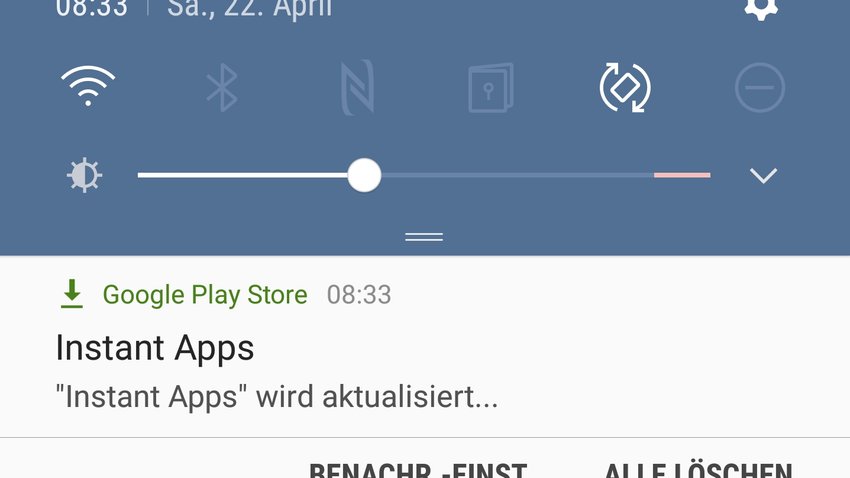Open settings via the gear icon
850x478 pixels.
click(x=762, y=8)
